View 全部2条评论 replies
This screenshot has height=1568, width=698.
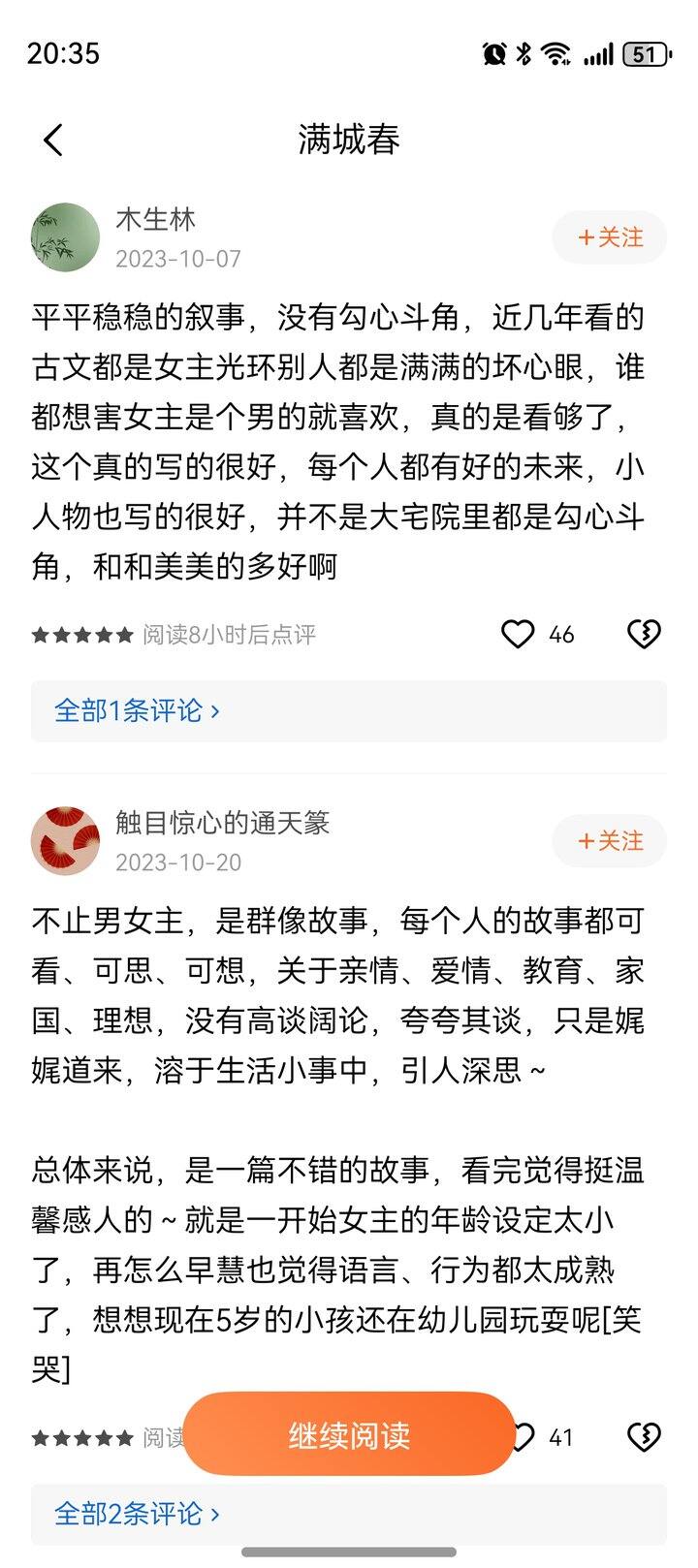pos(138,1513)
